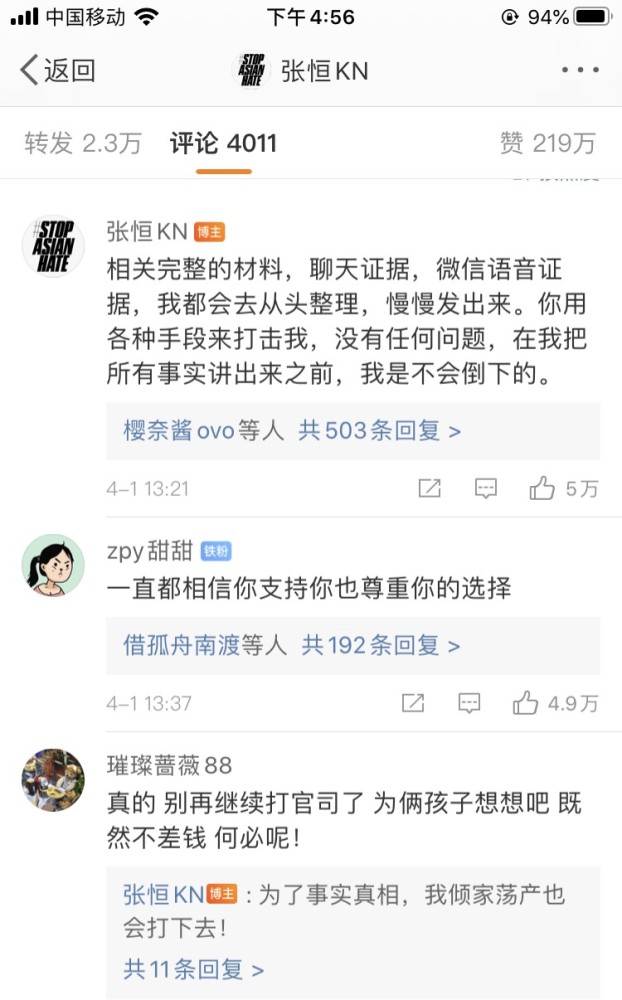Screen dimensions: 622x1000
Task: Open 樱奈酱ovo's profile link in replies
Action: point(178,431)
